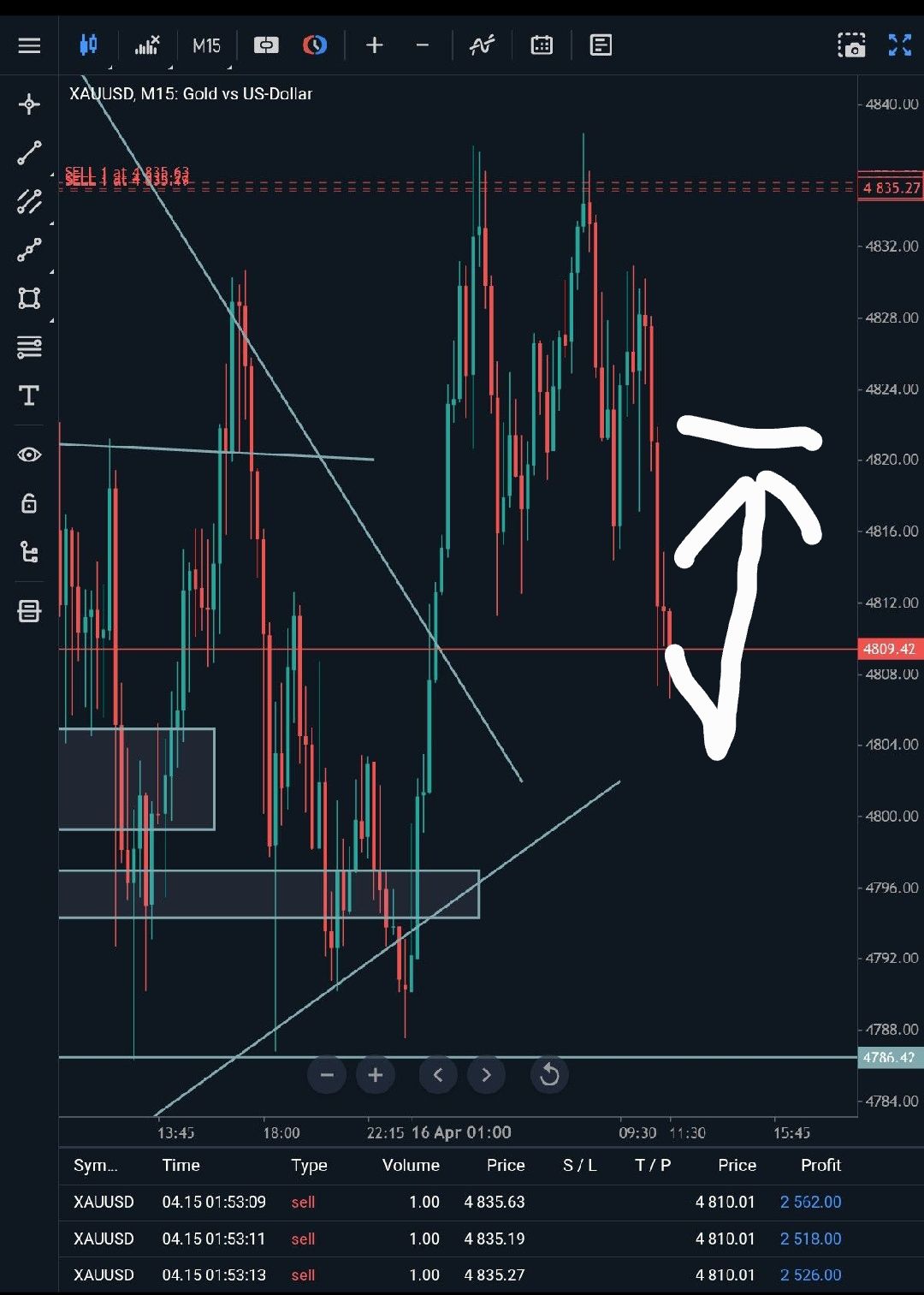Viewport: 924px width, 1295px height.
Task: Move chart right with round arrow
Action: [486, 1075]
